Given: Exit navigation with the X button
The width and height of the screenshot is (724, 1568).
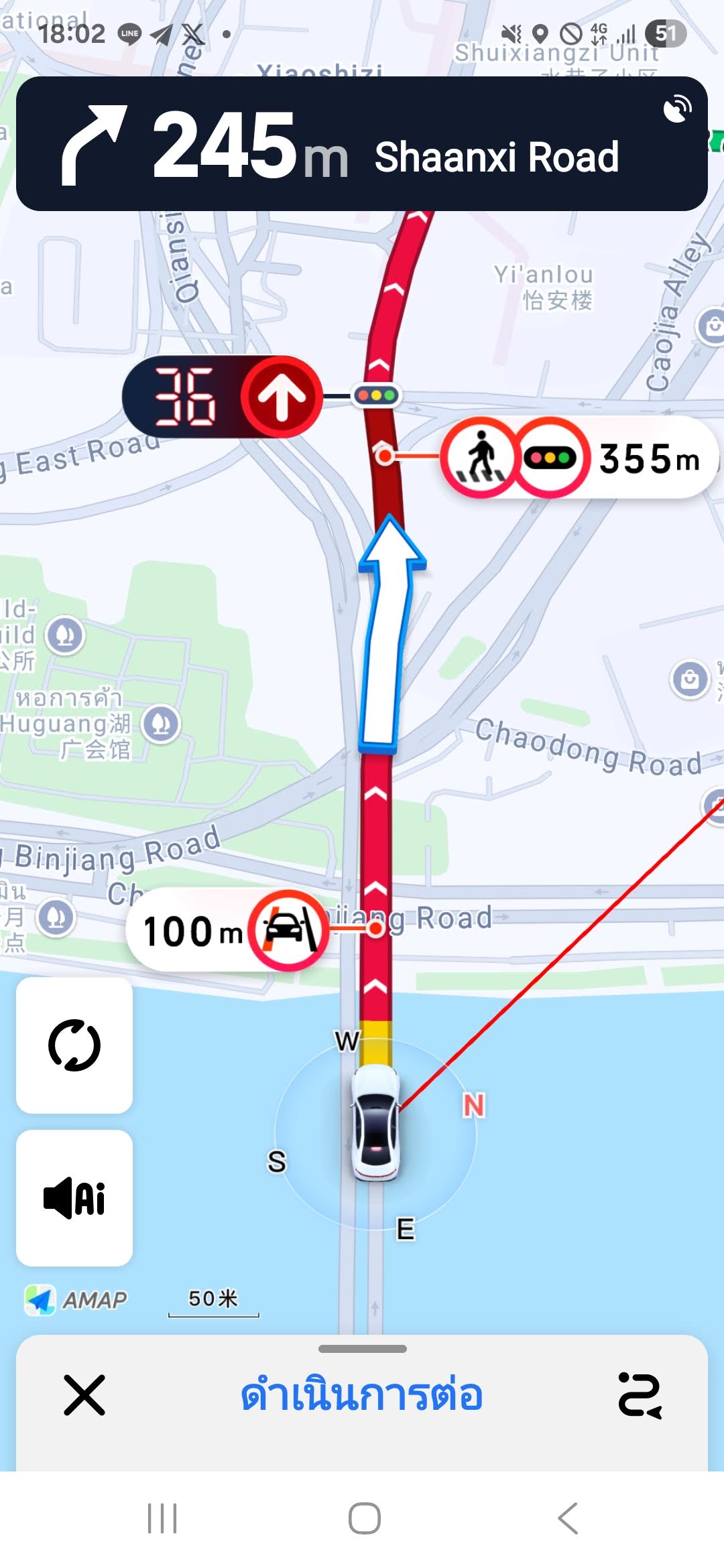Looking at the screenshot, I should [84, 1395].
